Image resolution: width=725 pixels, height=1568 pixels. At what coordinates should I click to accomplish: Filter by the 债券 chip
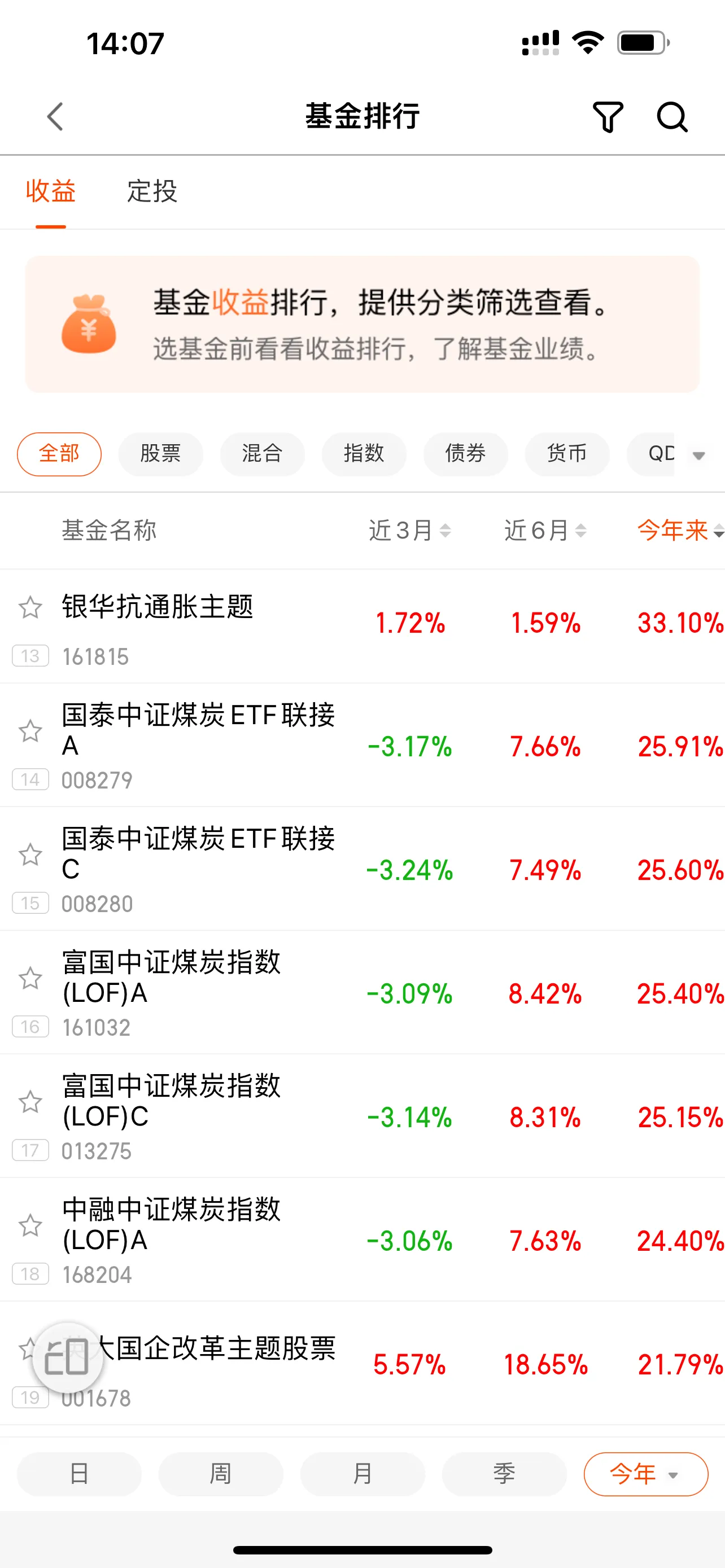tap(466, 453)
